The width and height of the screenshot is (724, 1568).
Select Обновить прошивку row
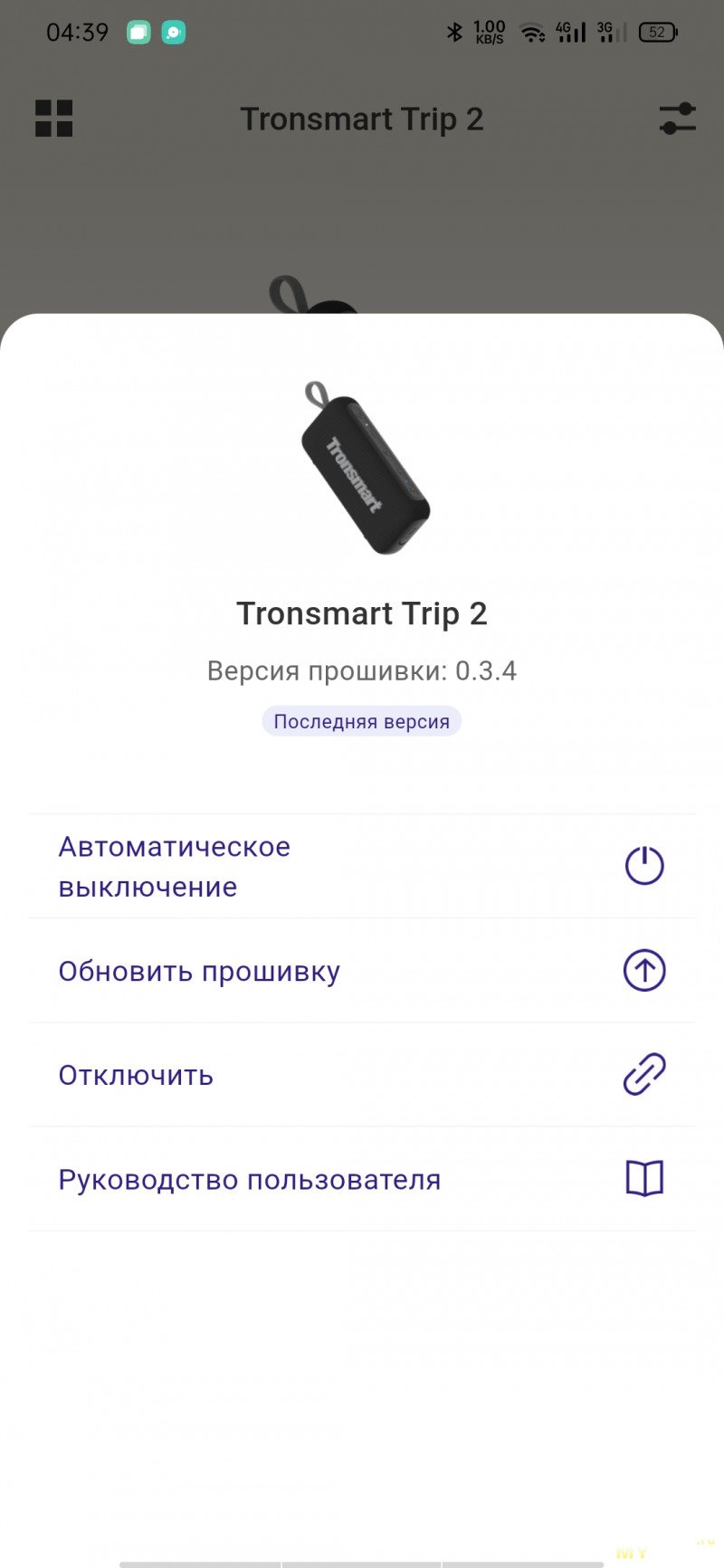click(x=361, y=971)
